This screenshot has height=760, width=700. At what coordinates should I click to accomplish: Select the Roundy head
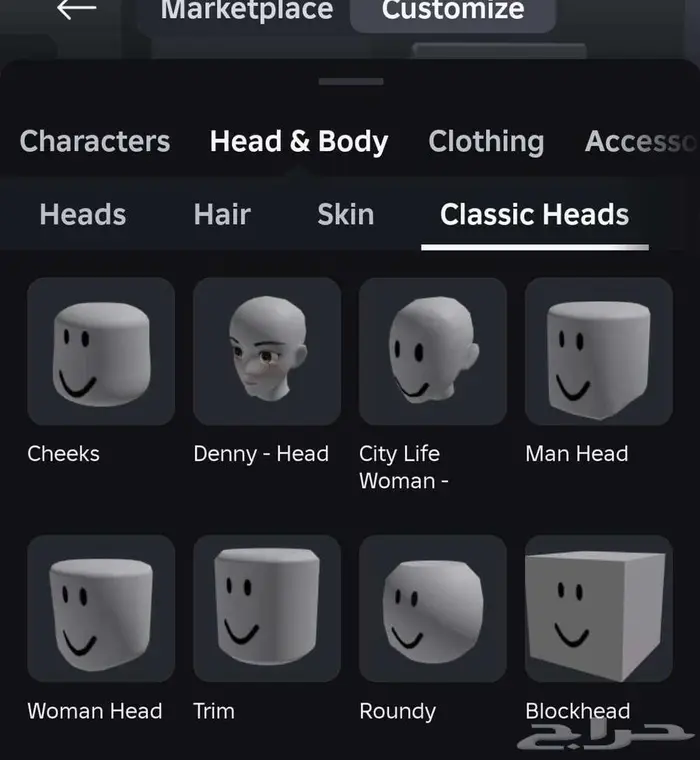point(433,608)
